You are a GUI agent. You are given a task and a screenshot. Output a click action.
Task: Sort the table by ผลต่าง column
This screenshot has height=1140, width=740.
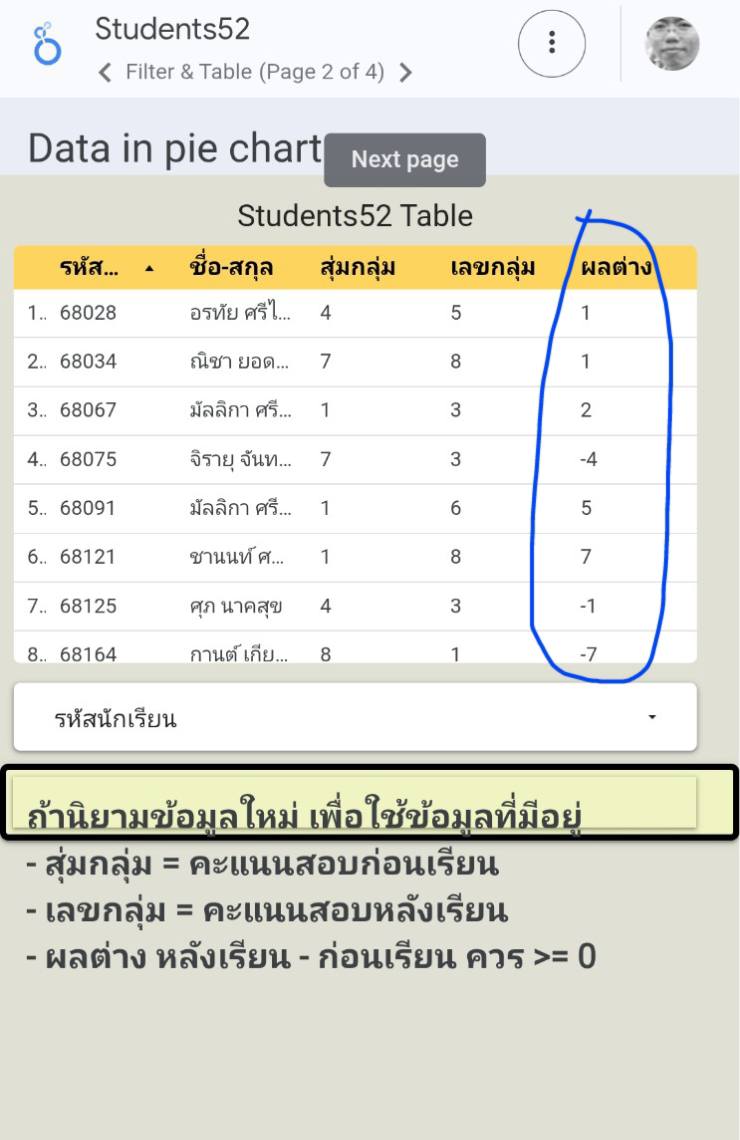coord(616,267)
